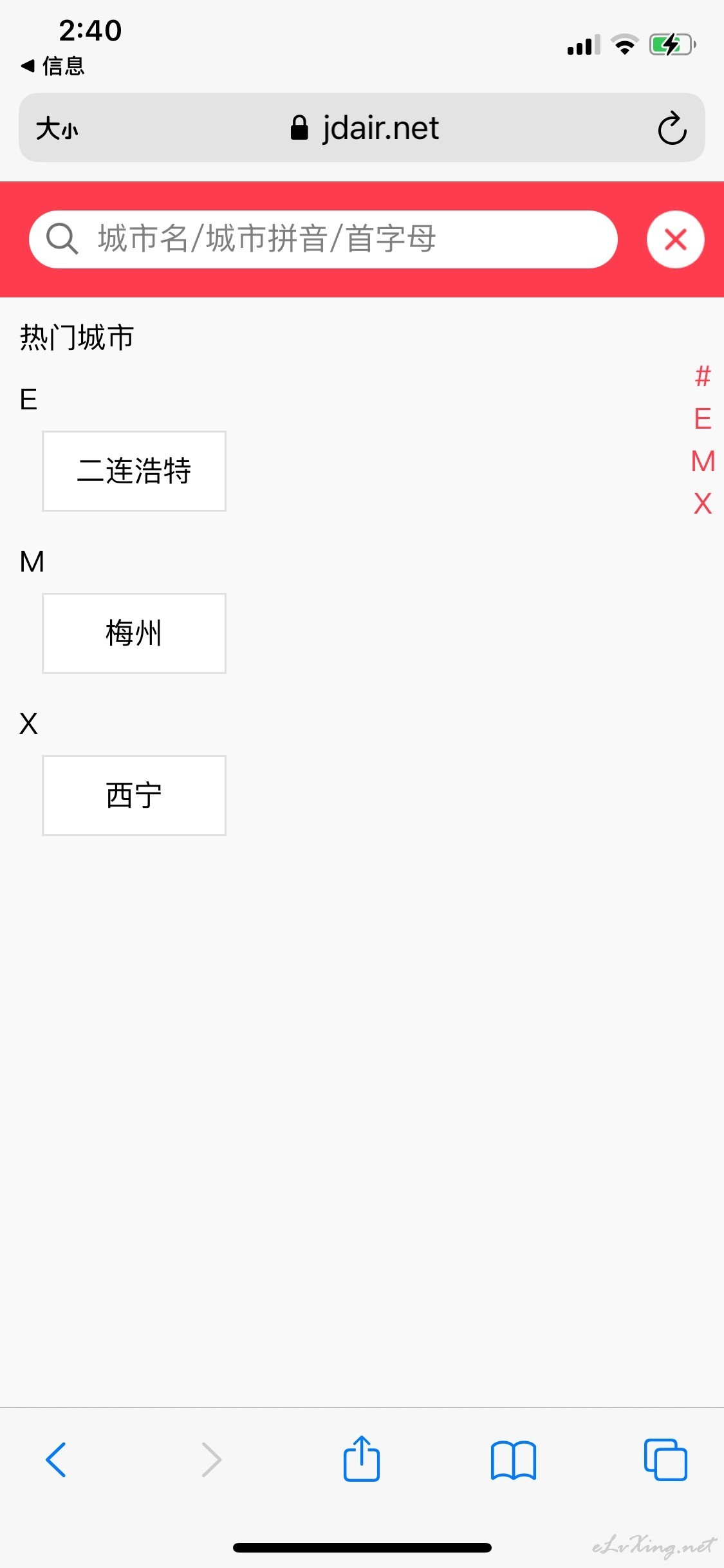This screenshot has width=724, height=1568.
Task: Open the 大小 text size menu
Action: click(57, 128)
